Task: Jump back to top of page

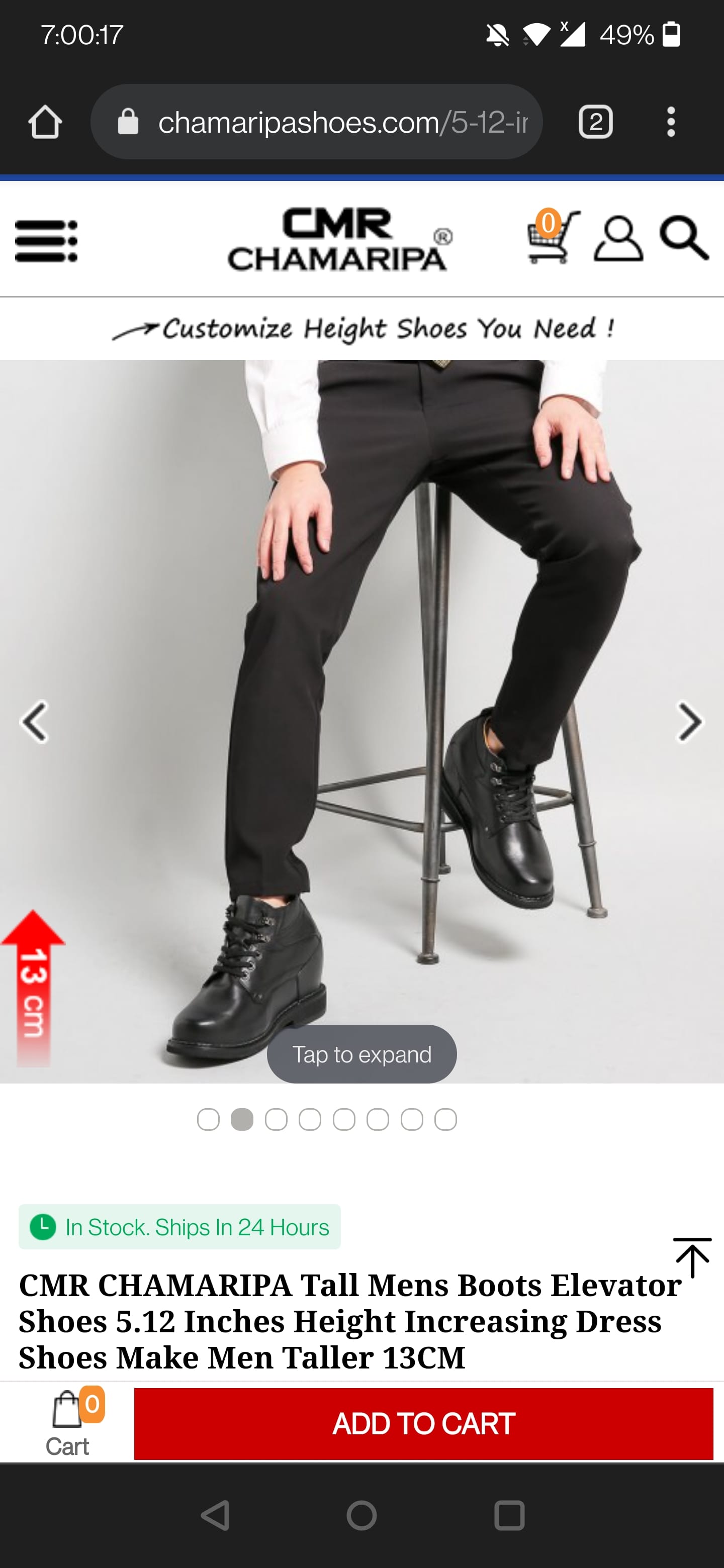Action: (x=692, y=1256)
